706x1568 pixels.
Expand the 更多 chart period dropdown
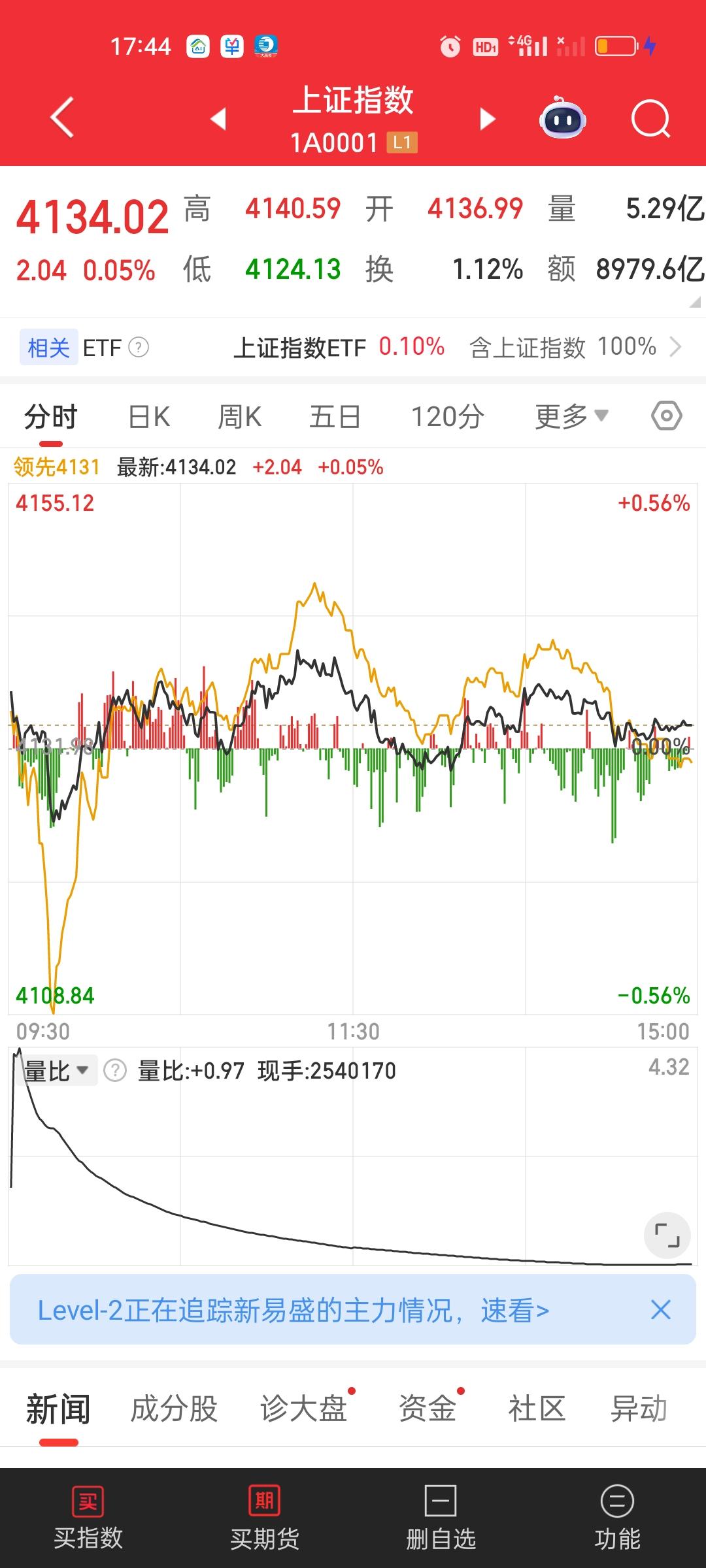point(571,417)
